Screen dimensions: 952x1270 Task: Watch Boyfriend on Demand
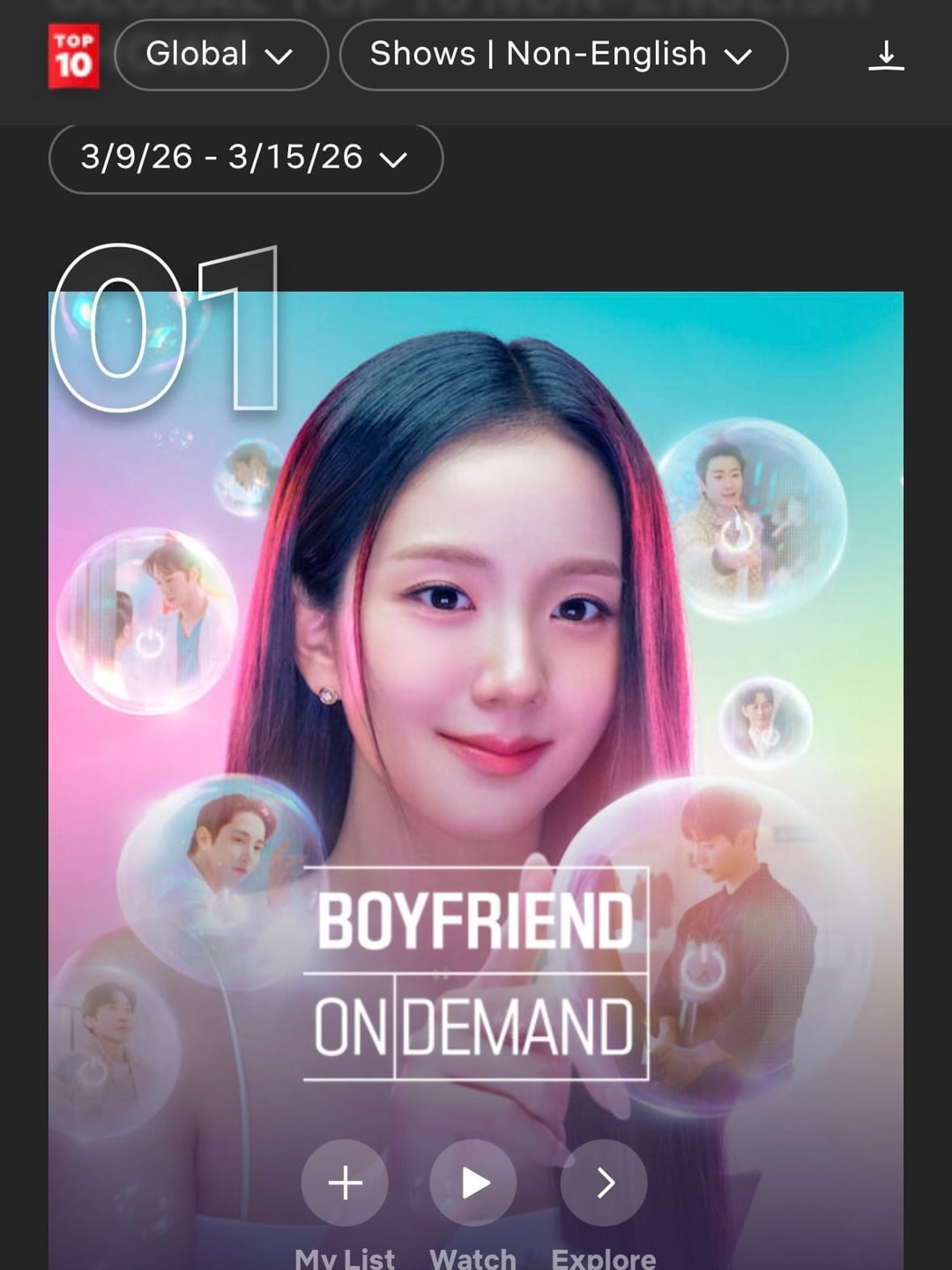(473, 1183)
